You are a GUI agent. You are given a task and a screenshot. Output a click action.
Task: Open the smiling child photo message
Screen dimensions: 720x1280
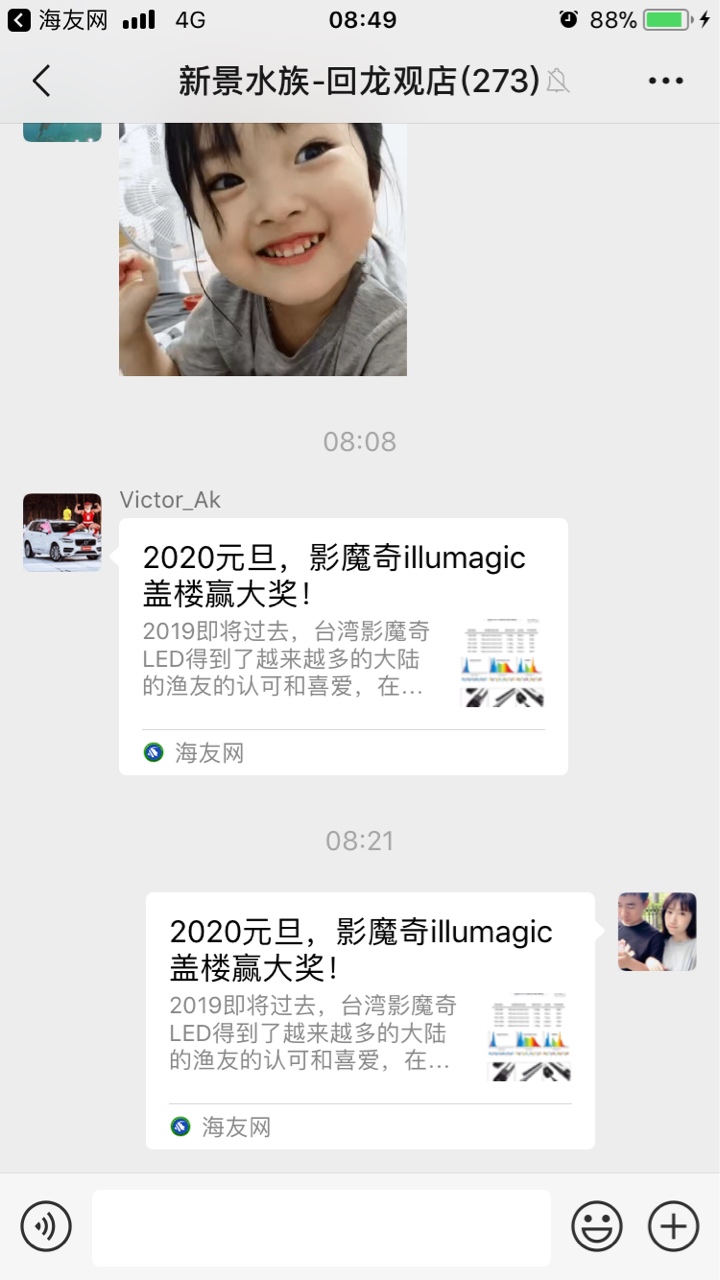point(262,248)
